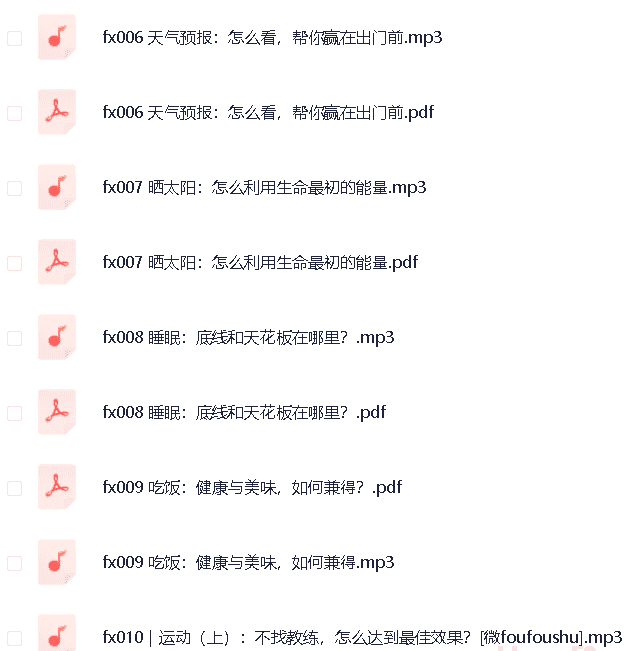
Task: Select checkbox for fx009 吃饭 pdf
Action: (x=15, y=488)
